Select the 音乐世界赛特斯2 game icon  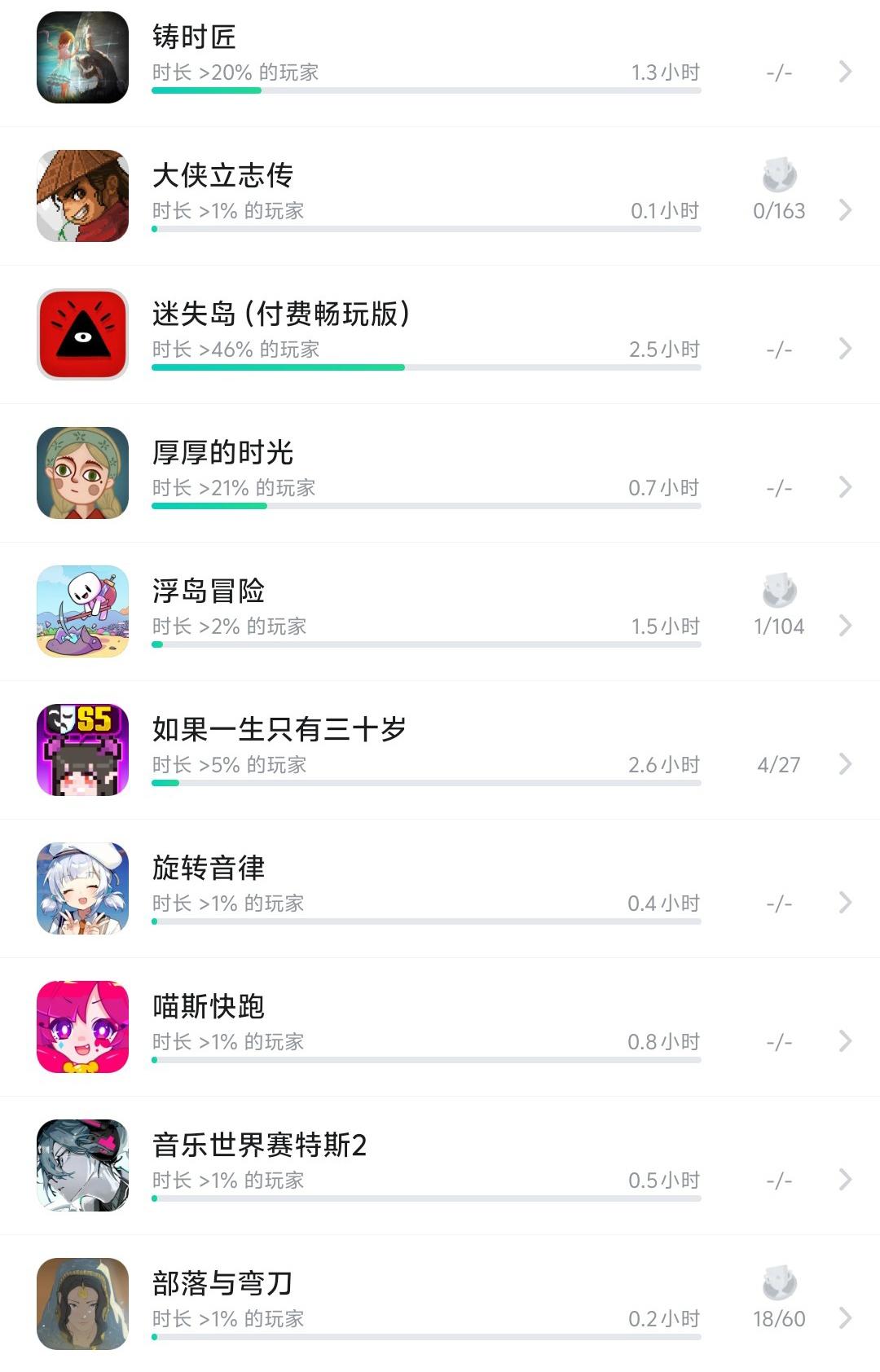[82, 1163]
